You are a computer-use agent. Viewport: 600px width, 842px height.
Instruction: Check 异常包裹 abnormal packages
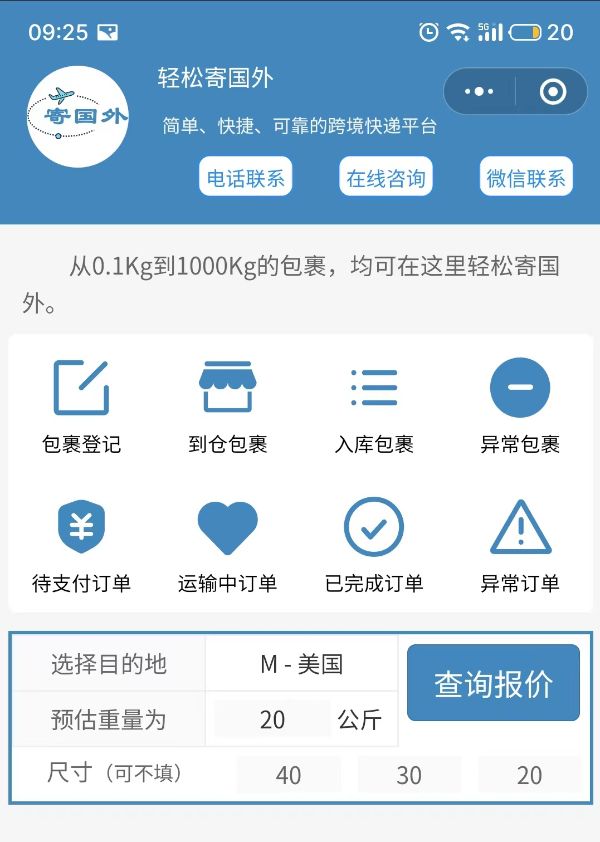(520, 406)
